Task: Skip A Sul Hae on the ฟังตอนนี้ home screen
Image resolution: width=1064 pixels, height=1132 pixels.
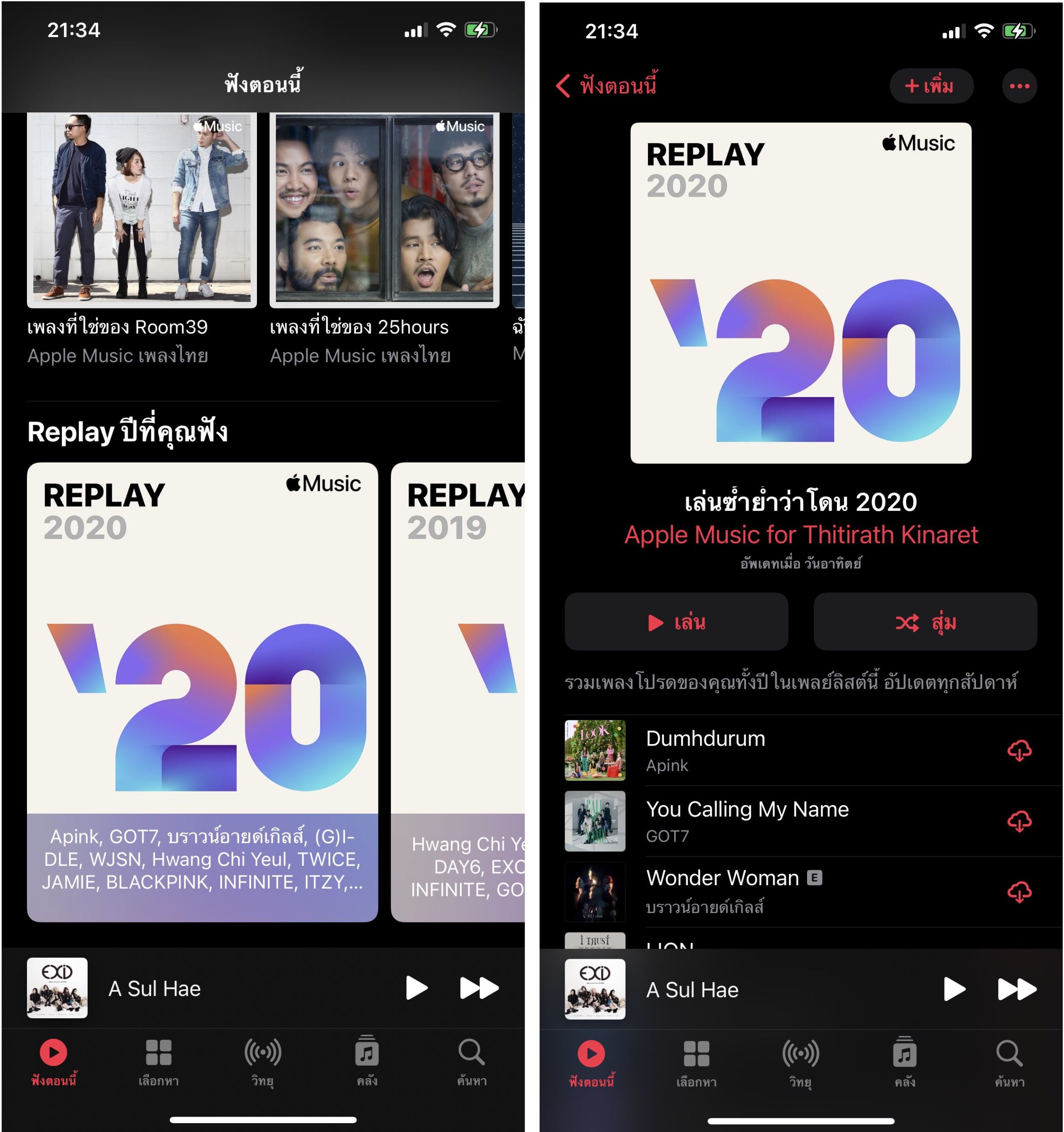Action: coord(478,988)
